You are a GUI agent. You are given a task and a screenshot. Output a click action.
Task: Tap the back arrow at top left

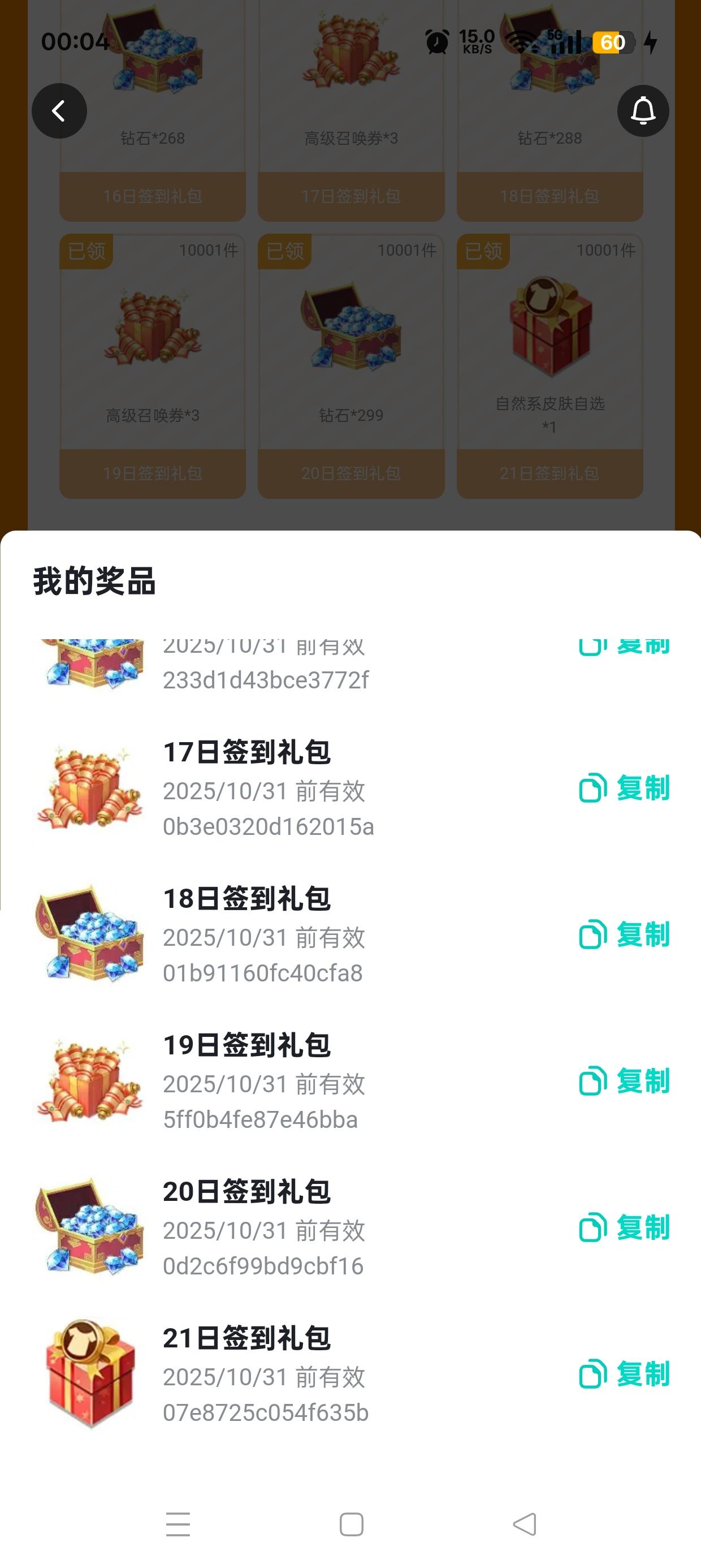click(59, 111)
